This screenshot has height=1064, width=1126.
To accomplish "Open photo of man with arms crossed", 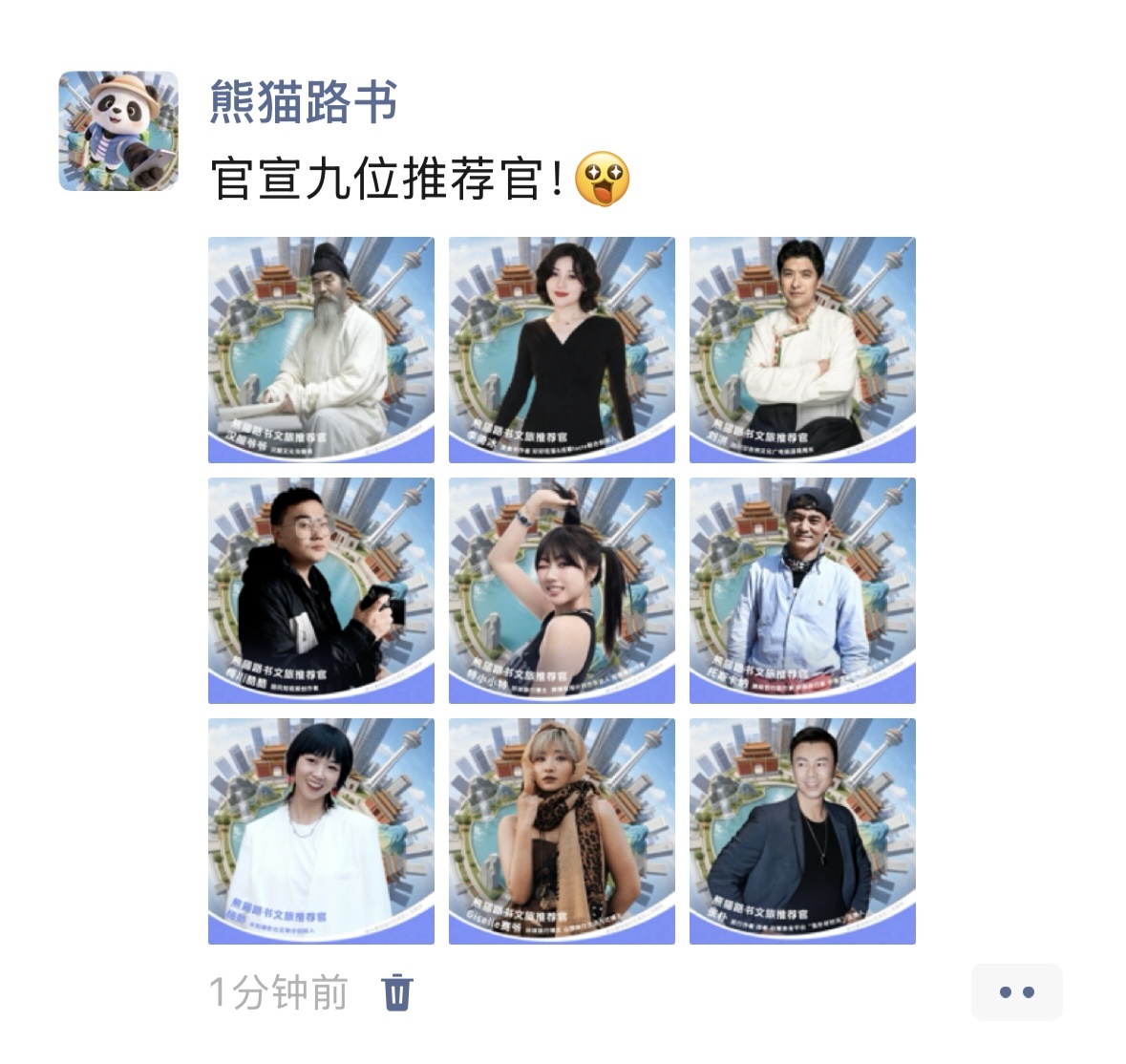I will [802, 350].
